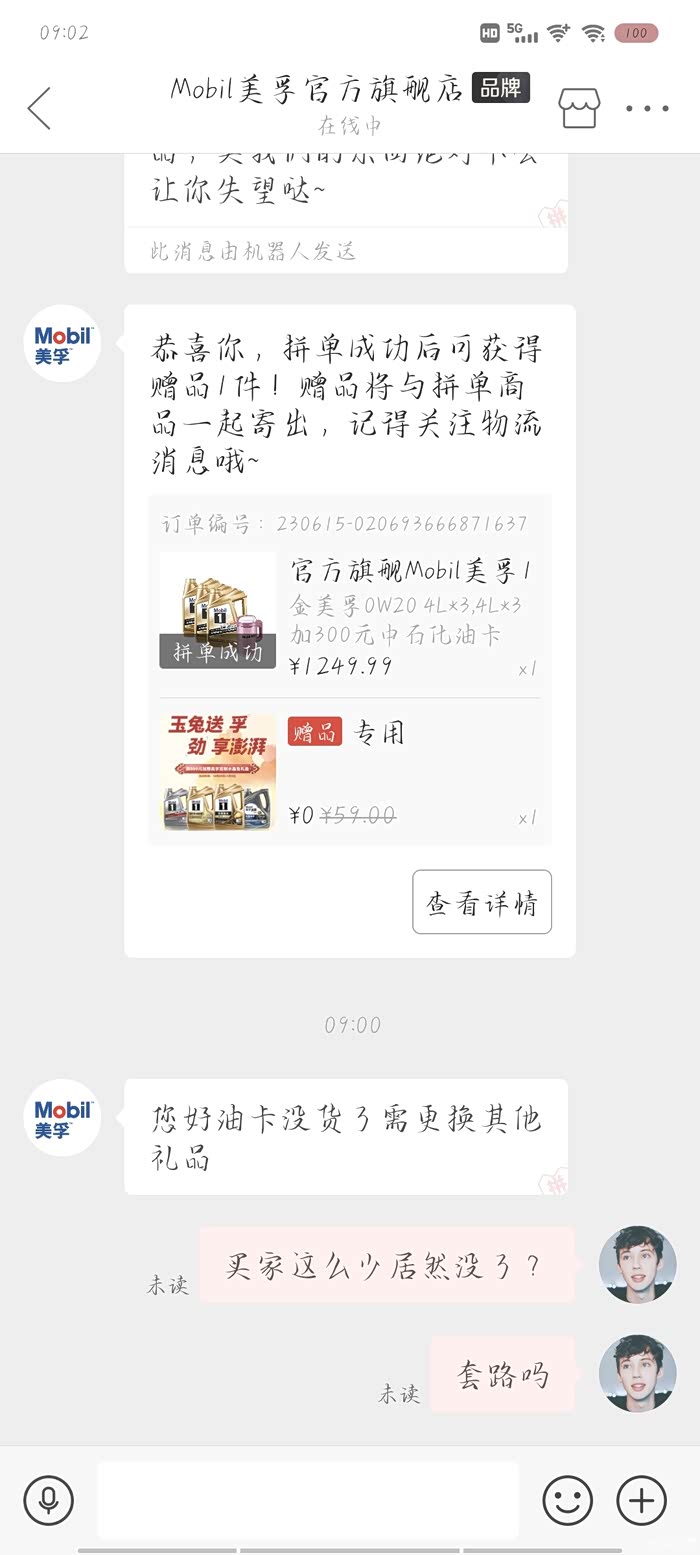Open the Mobil store page icon
Screen dimensions: 700x1555
(x=579, y=108)
